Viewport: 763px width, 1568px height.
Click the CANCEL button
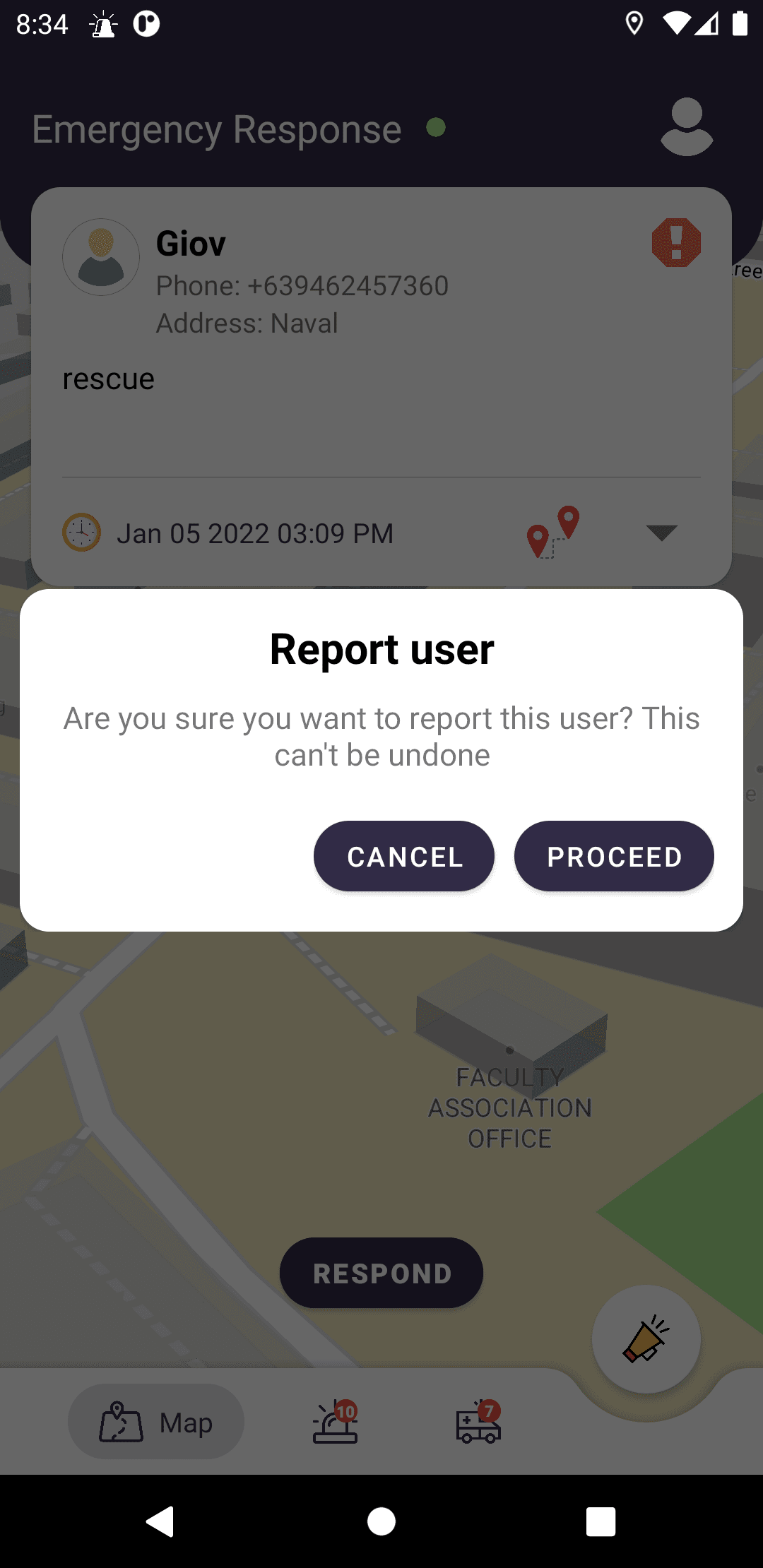[403, 856]
